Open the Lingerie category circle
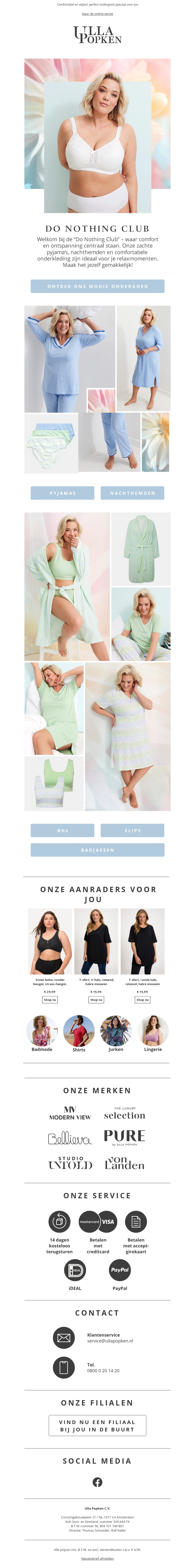 [x=153, y=1030]
